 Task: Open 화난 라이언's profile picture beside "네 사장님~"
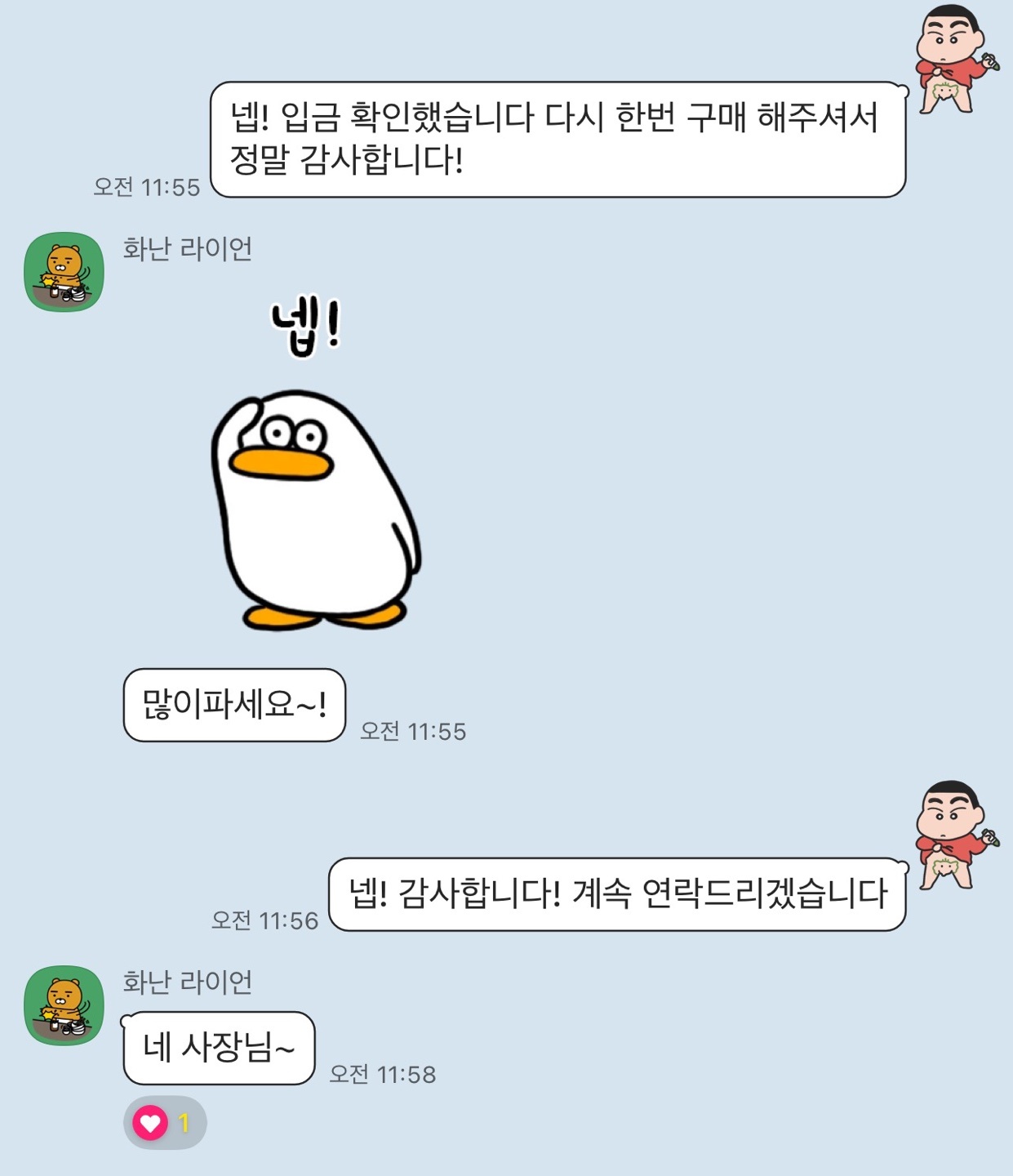(64, 1005)
